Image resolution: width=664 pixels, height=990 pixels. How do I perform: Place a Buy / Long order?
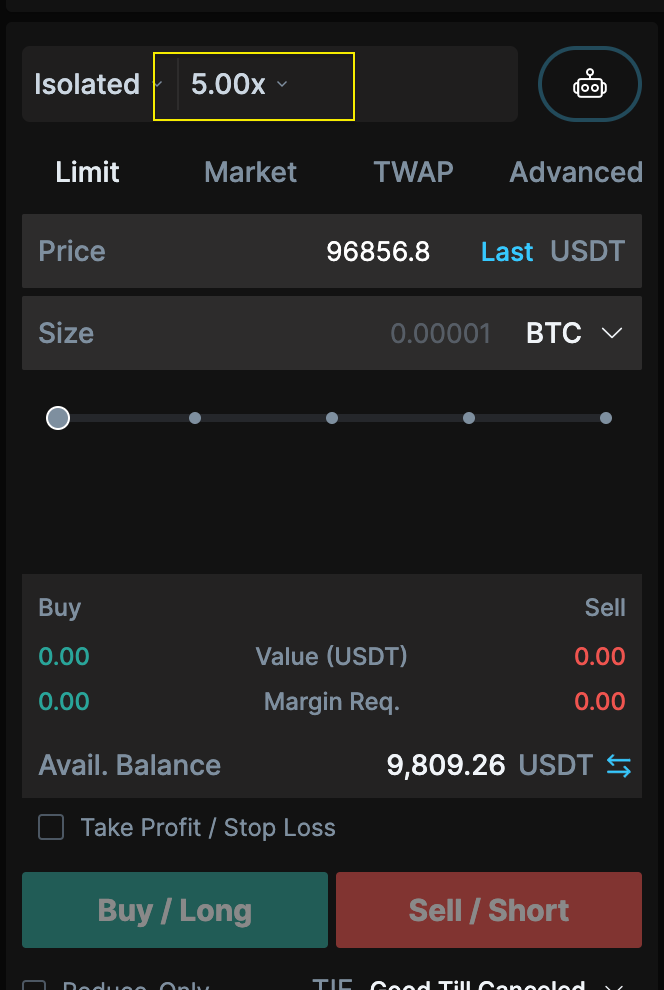pyautogui.click(x=175, y=910)
